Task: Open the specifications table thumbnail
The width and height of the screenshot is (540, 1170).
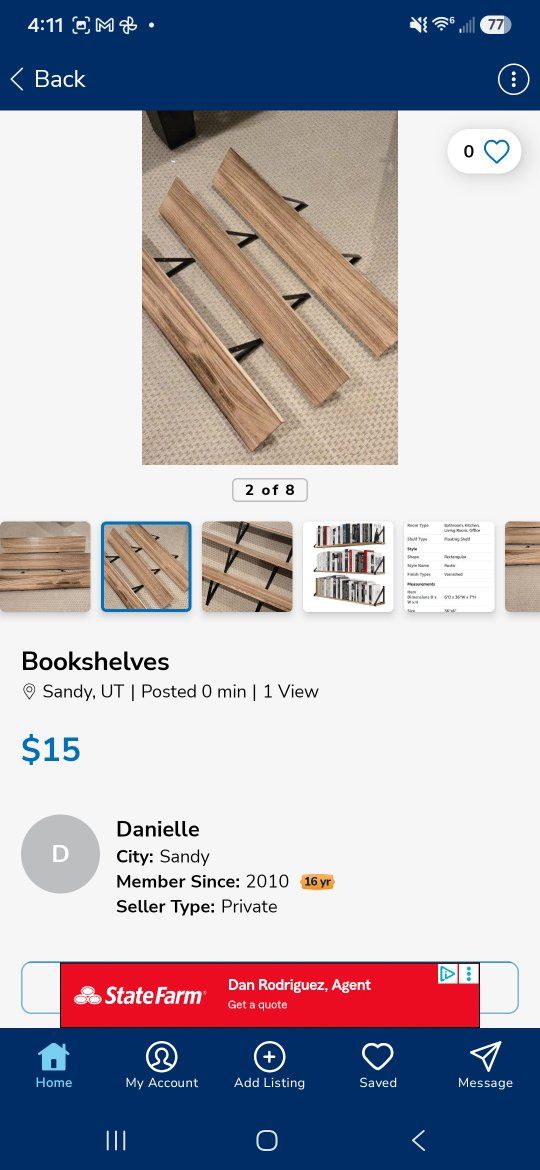Action: point(449,566)
